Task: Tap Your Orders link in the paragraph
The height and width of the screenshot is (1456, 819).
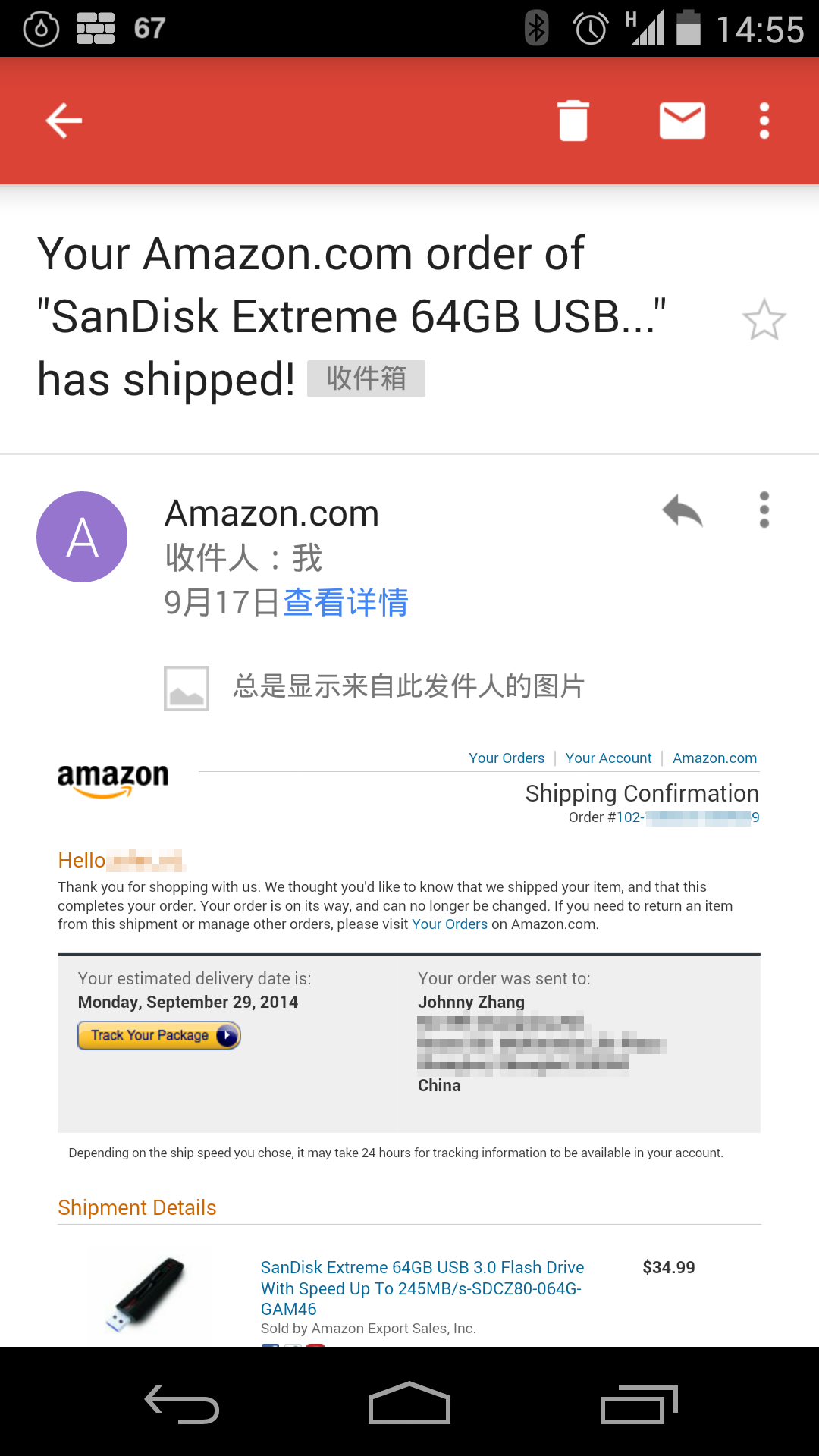Action: tap(450, 924)
